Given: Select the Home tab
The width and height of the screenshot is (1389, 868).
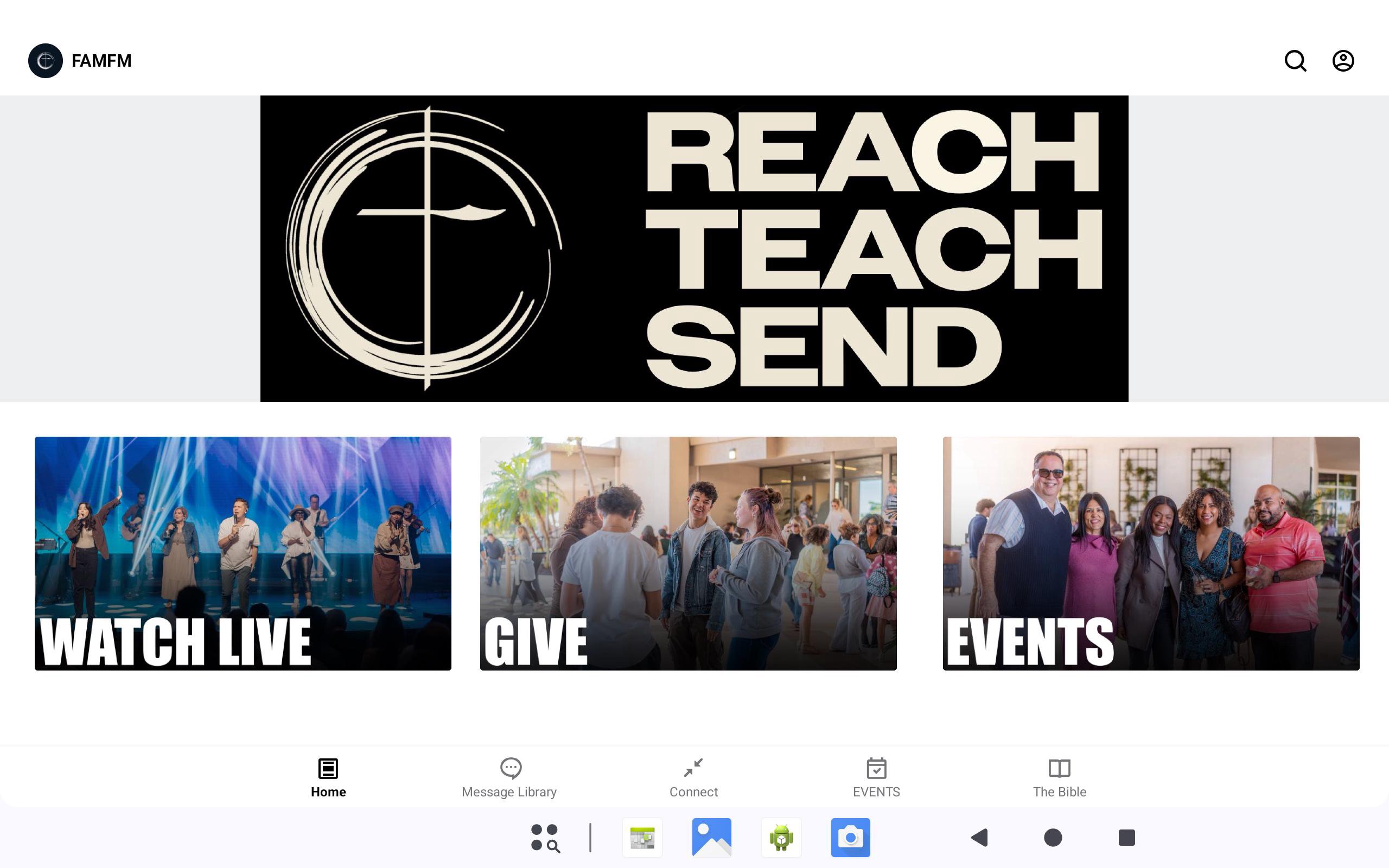Looking at the screenshot, I should [x=328, y=777].
